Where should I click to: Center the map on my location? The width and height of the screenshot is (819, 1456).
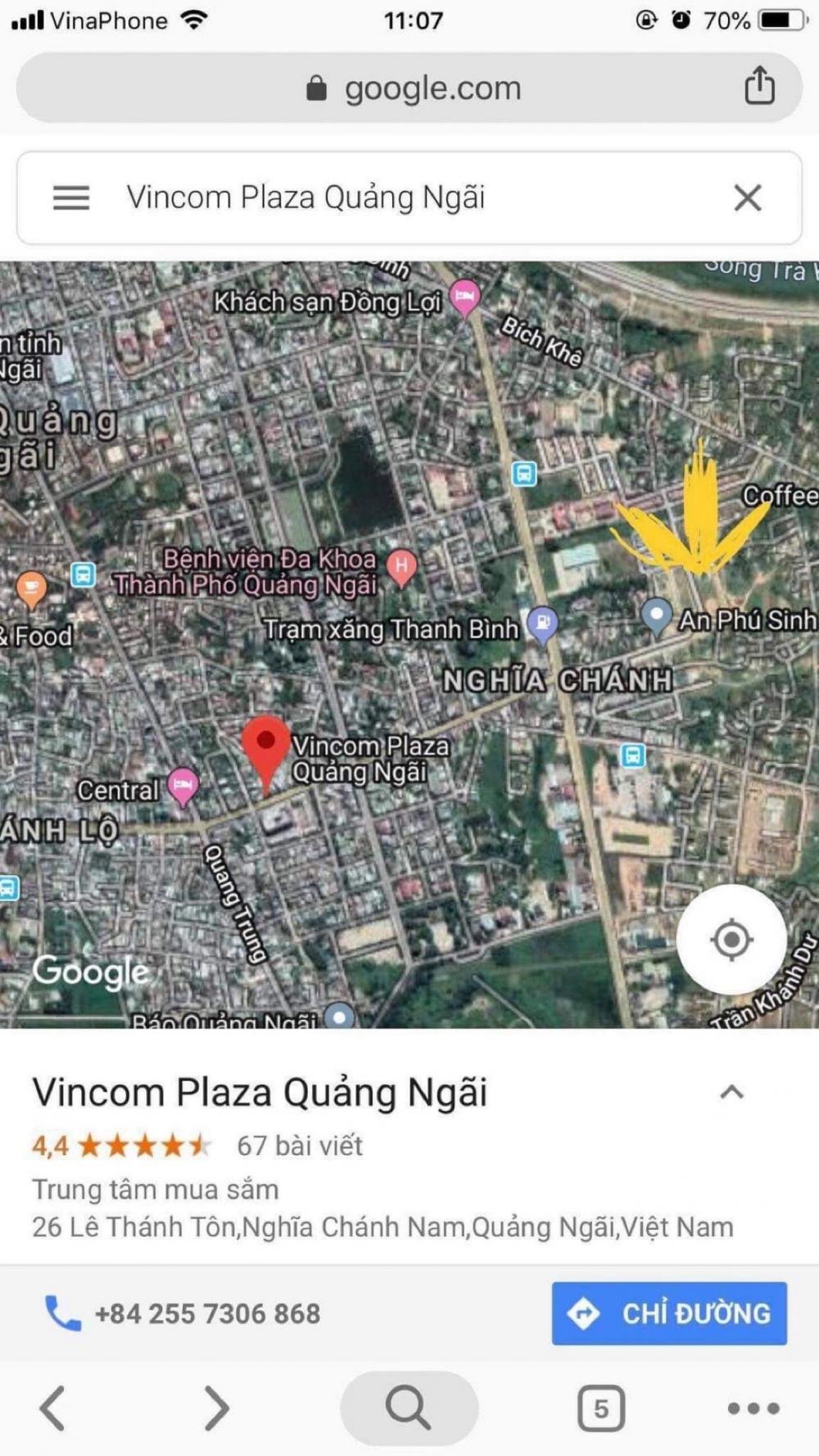pyautogui.click(x=731, y=939)
